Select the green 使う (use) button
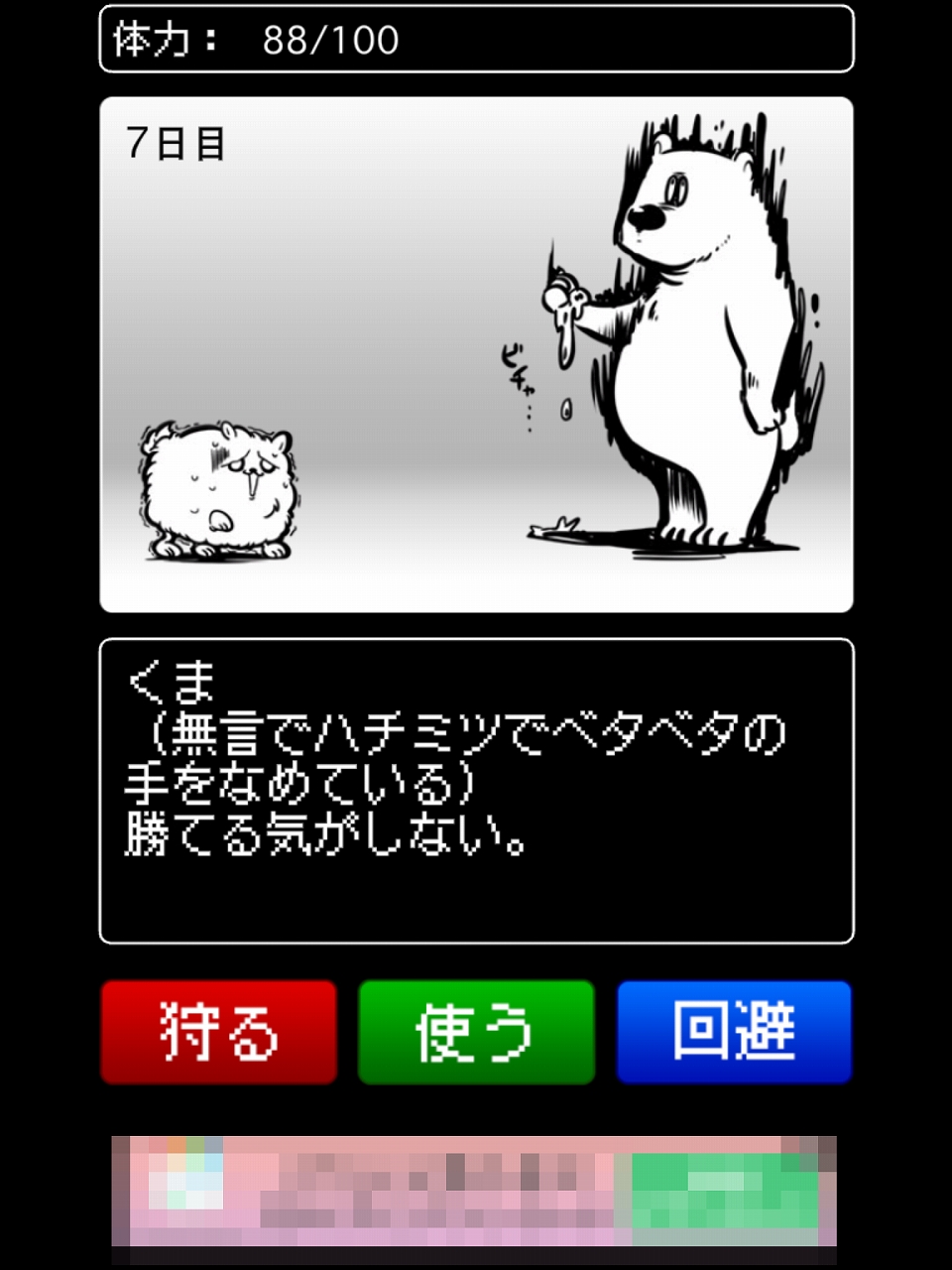 [476, 1032]
